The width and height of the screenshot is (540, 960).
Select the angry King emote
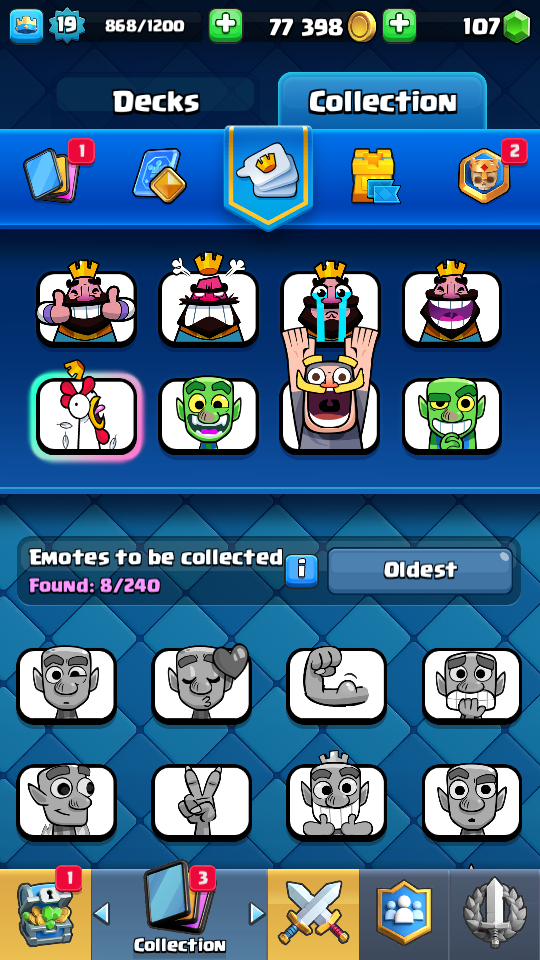(208, 302)
